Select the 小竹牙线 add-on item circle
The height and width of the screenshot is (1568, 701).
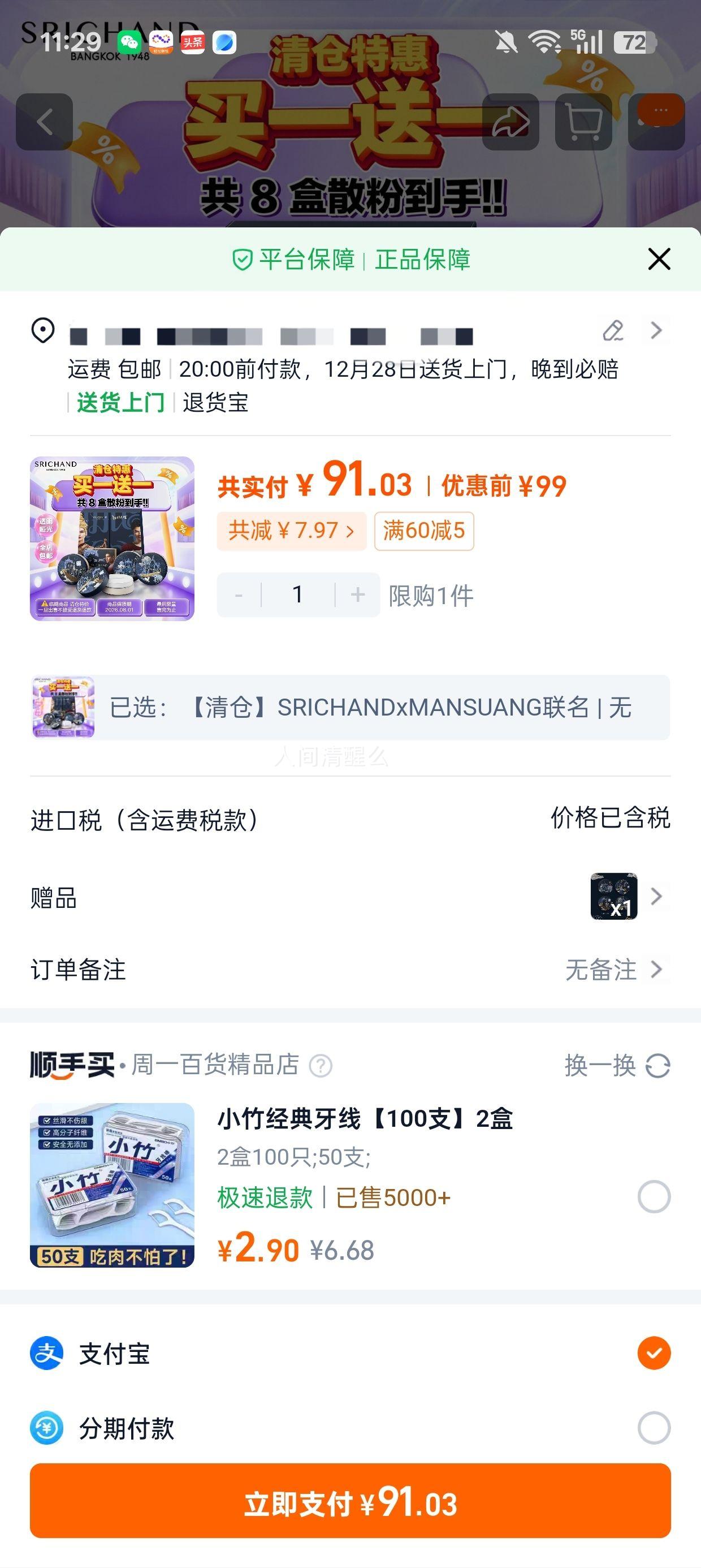[x=654, y=1196]
